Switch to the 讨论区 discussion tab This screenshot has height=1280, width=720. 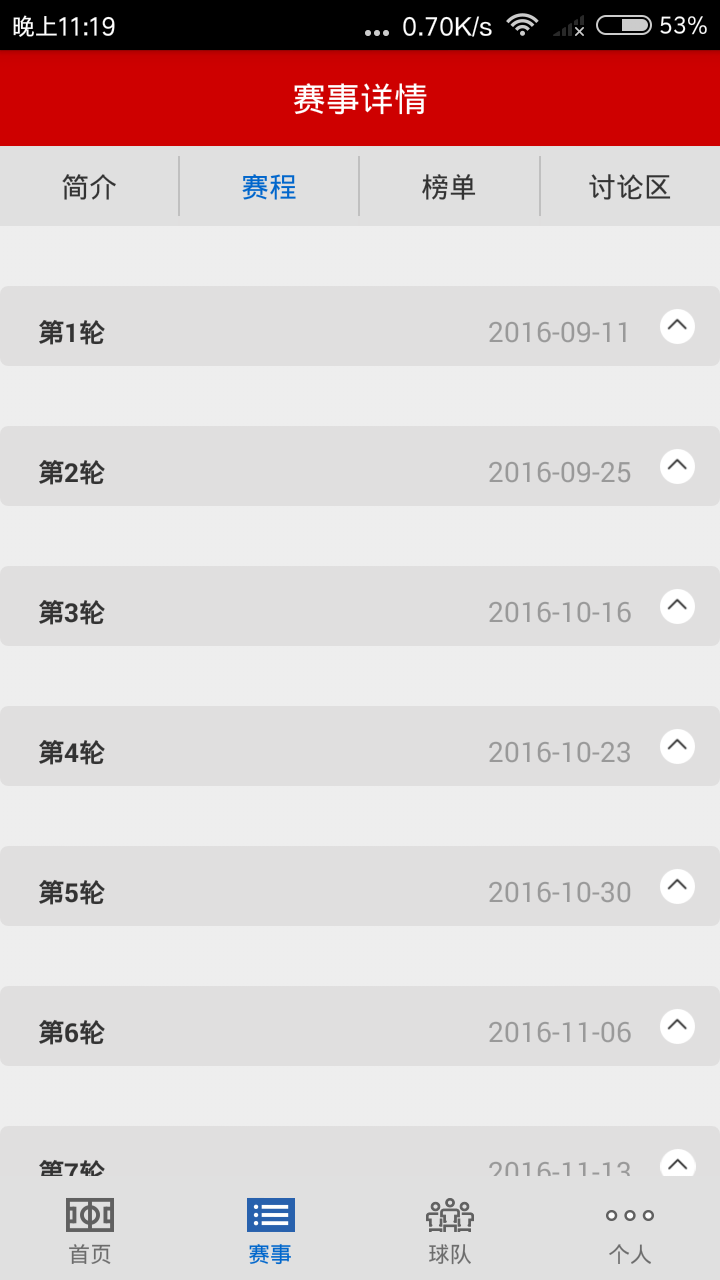coord(629,186)
